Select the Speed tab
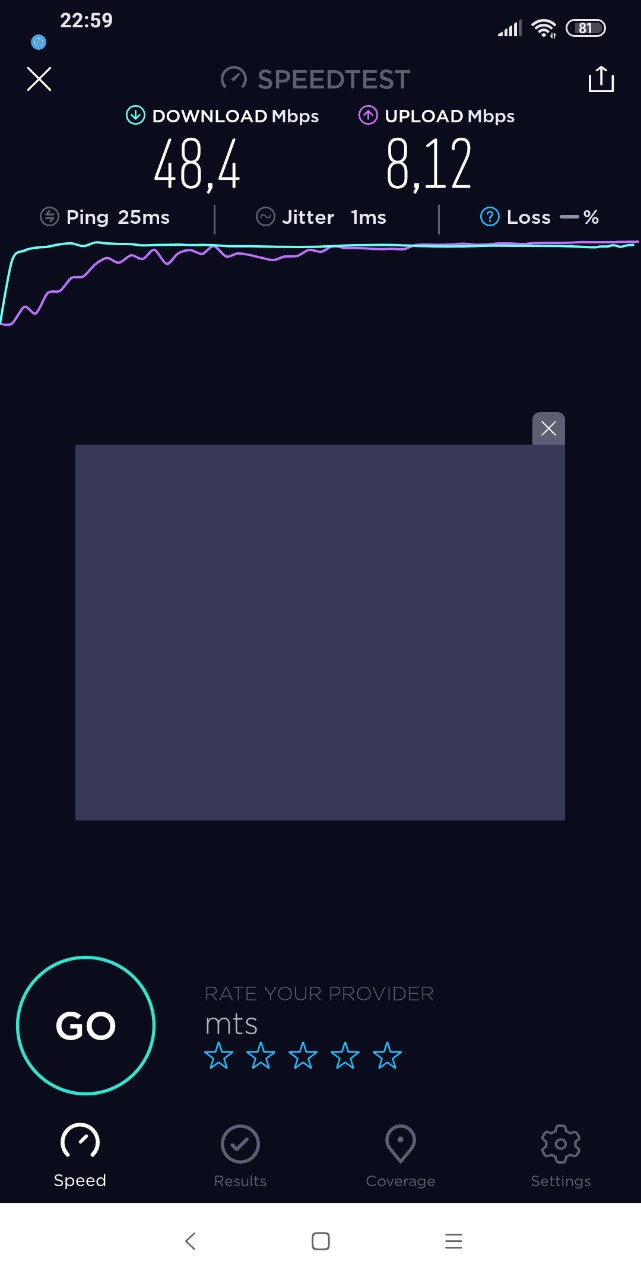641x1280 pixels. [80, 1155]
